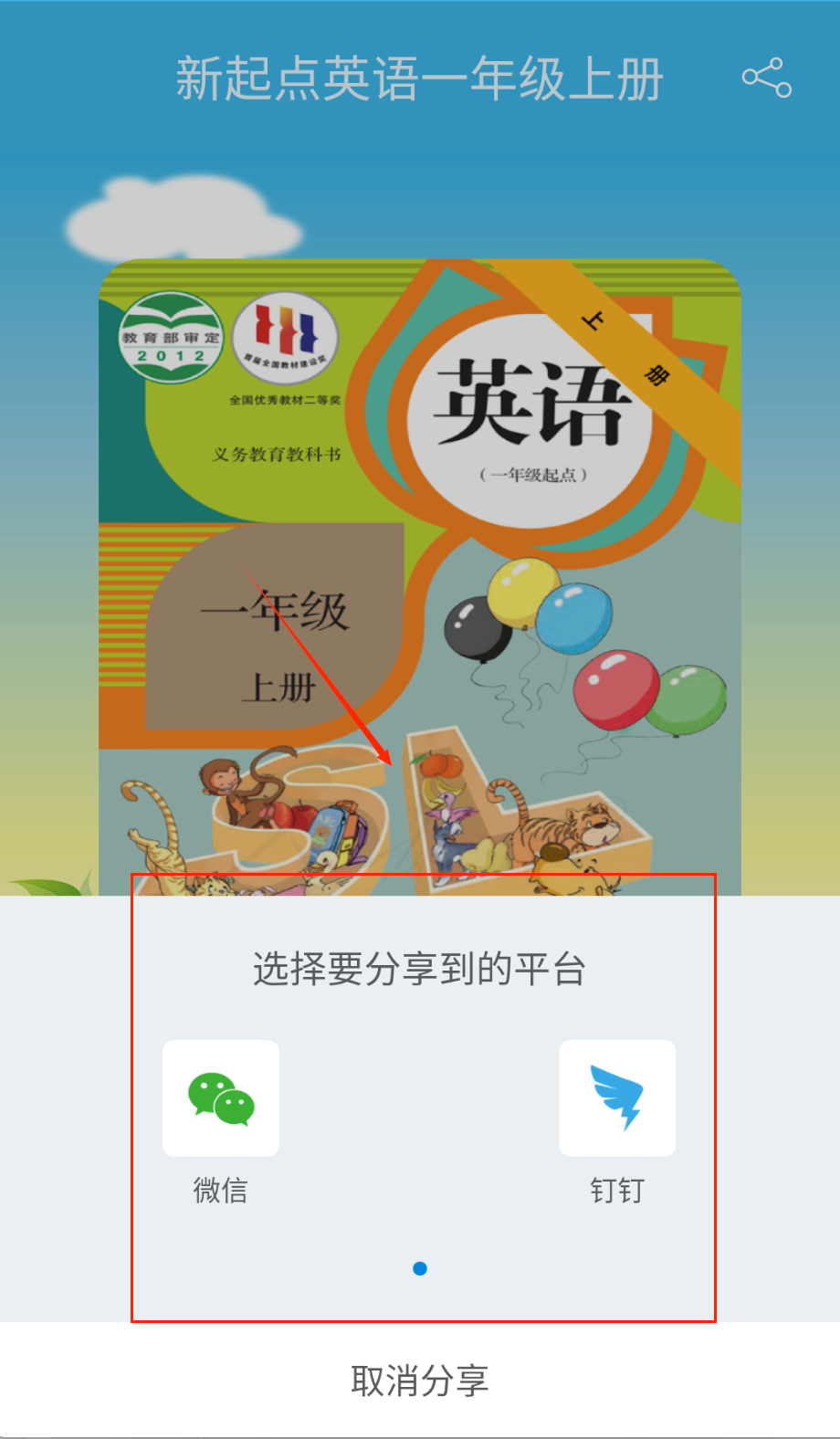Share the book via 钉钉 (DingTalk)
Viewport: 840px width, 1439px height.
pyautogui.click(x=617, y=1098)
